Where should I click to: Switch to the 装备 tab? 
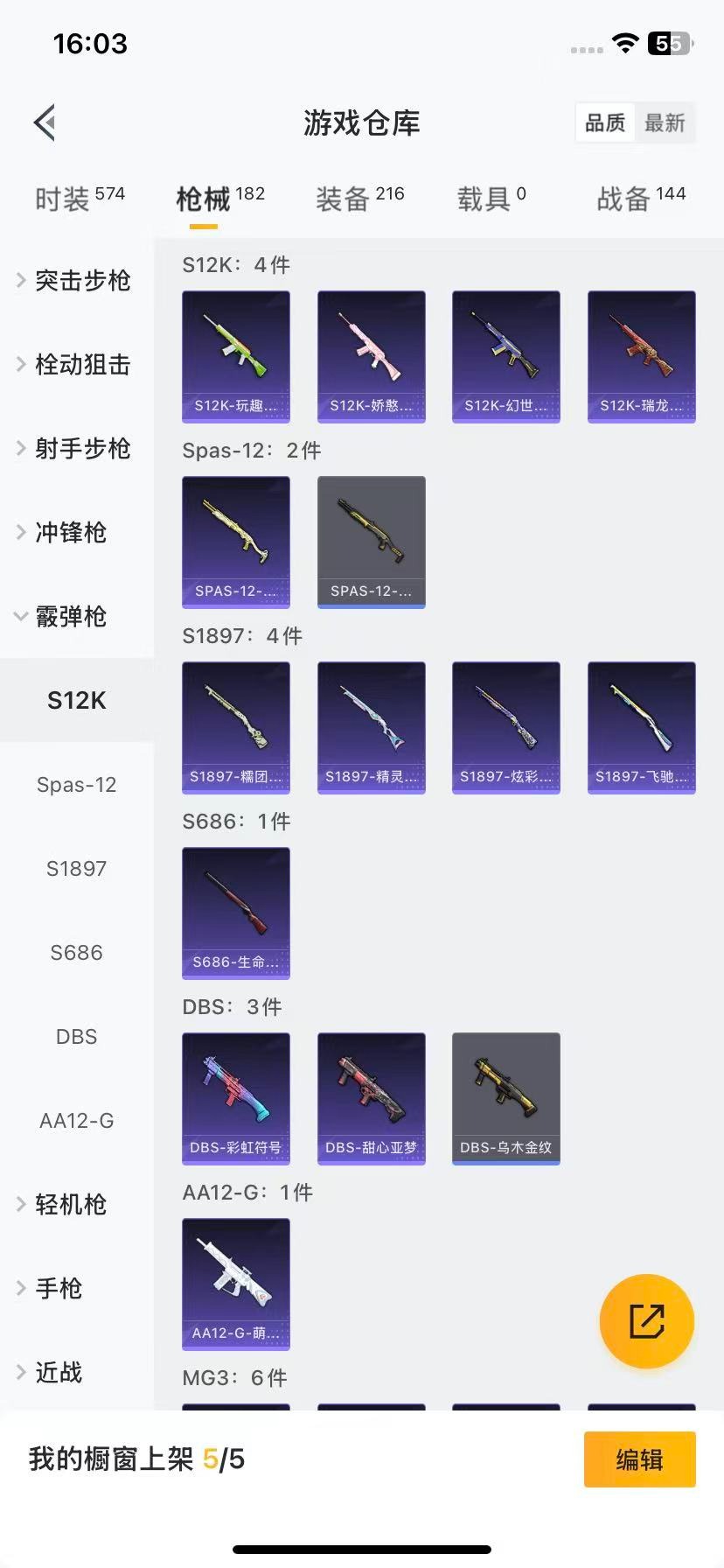pyautogui.click(x=359, y=199)
